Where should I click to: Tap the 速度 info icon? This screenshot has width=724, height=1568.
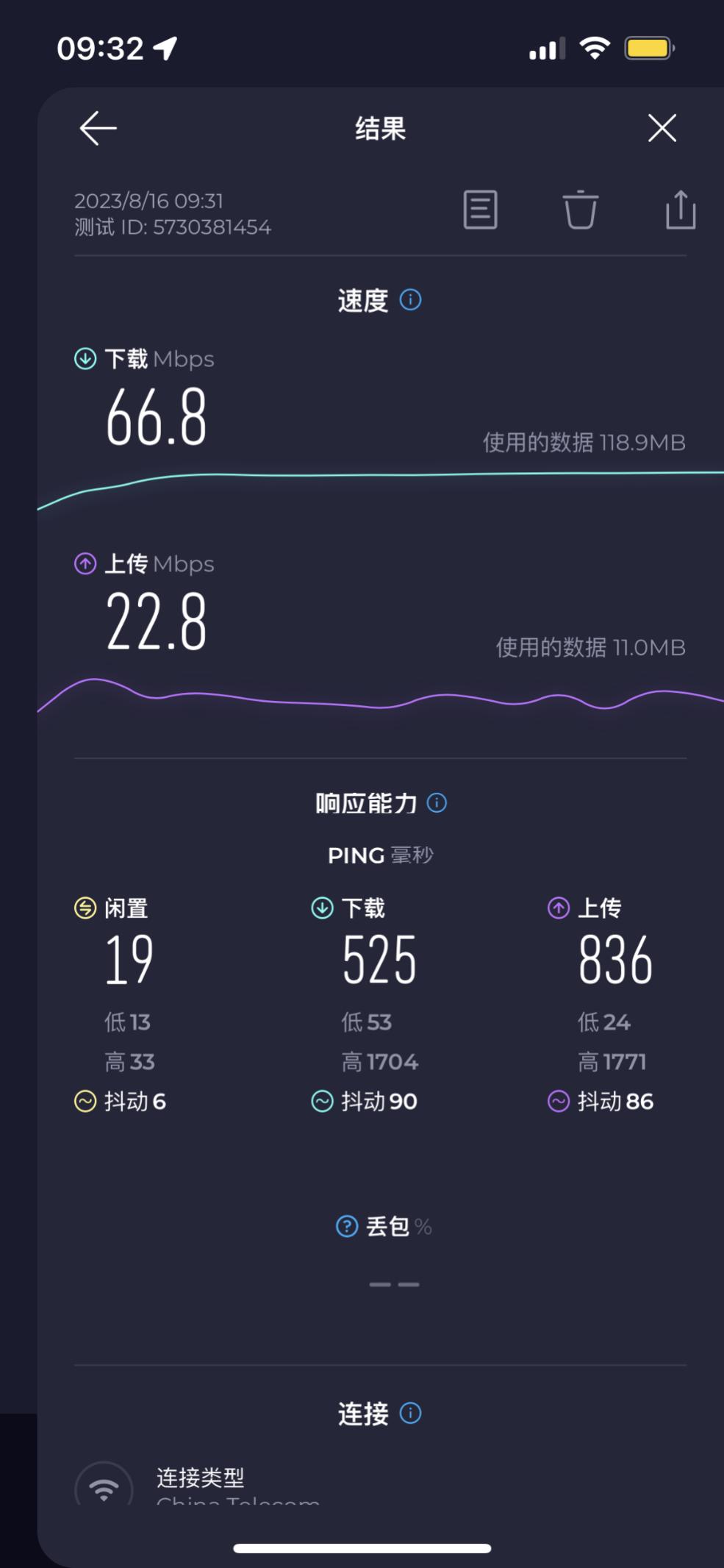tap(410, 300)
